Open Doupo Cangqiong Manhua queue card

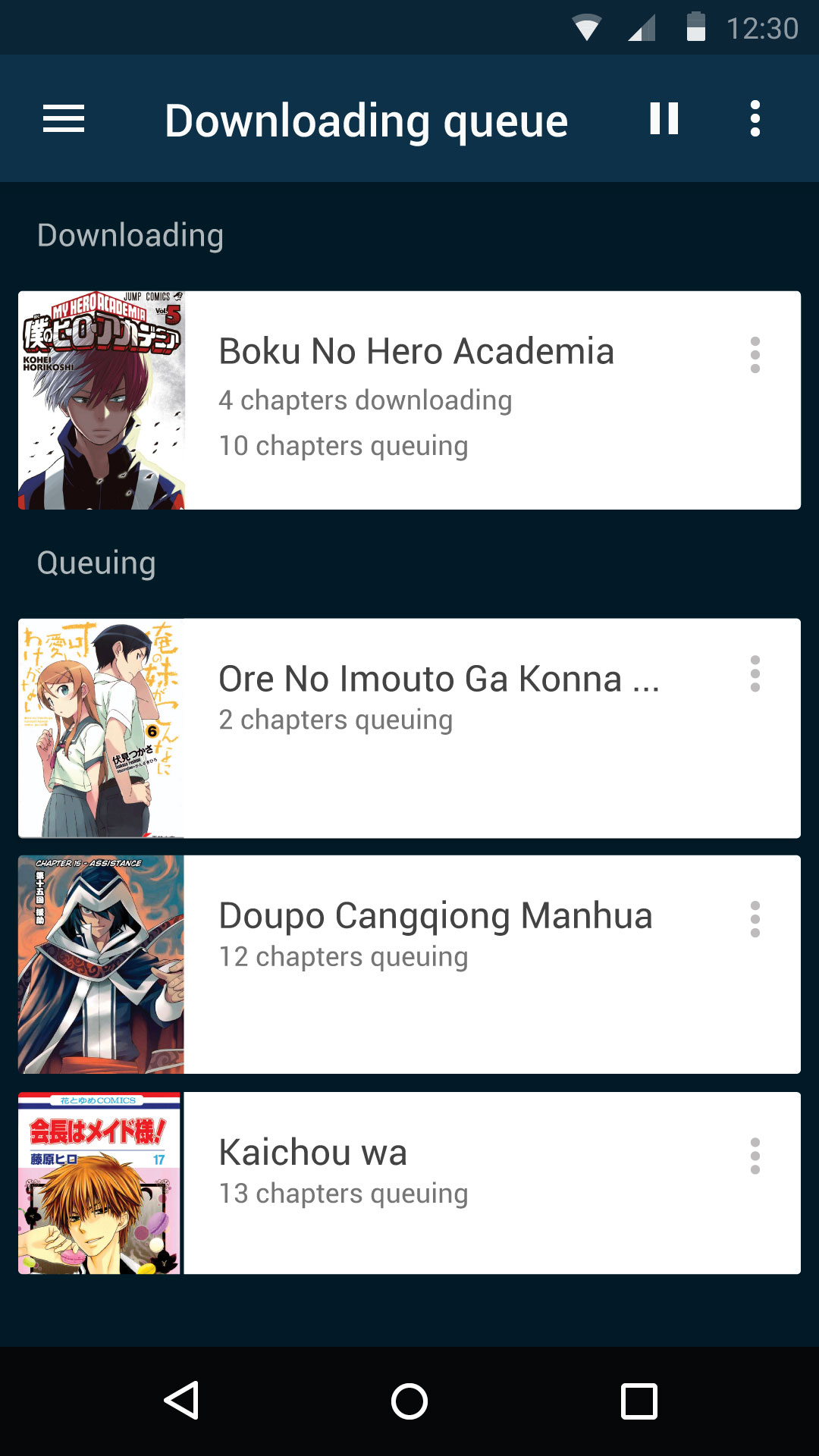[455, 965]
